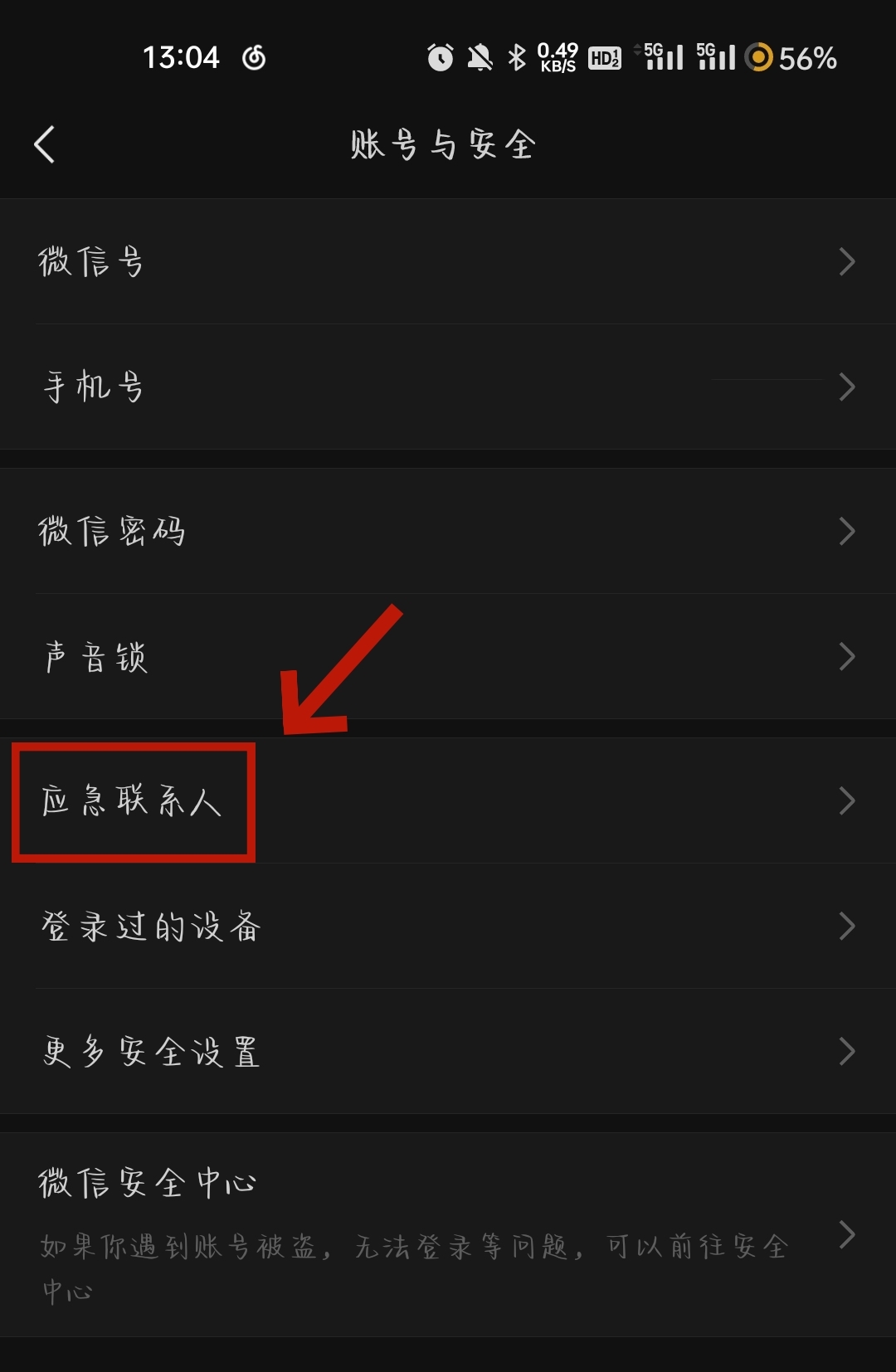
Task: Open 微信安全中心
Action: point(448,1233)
